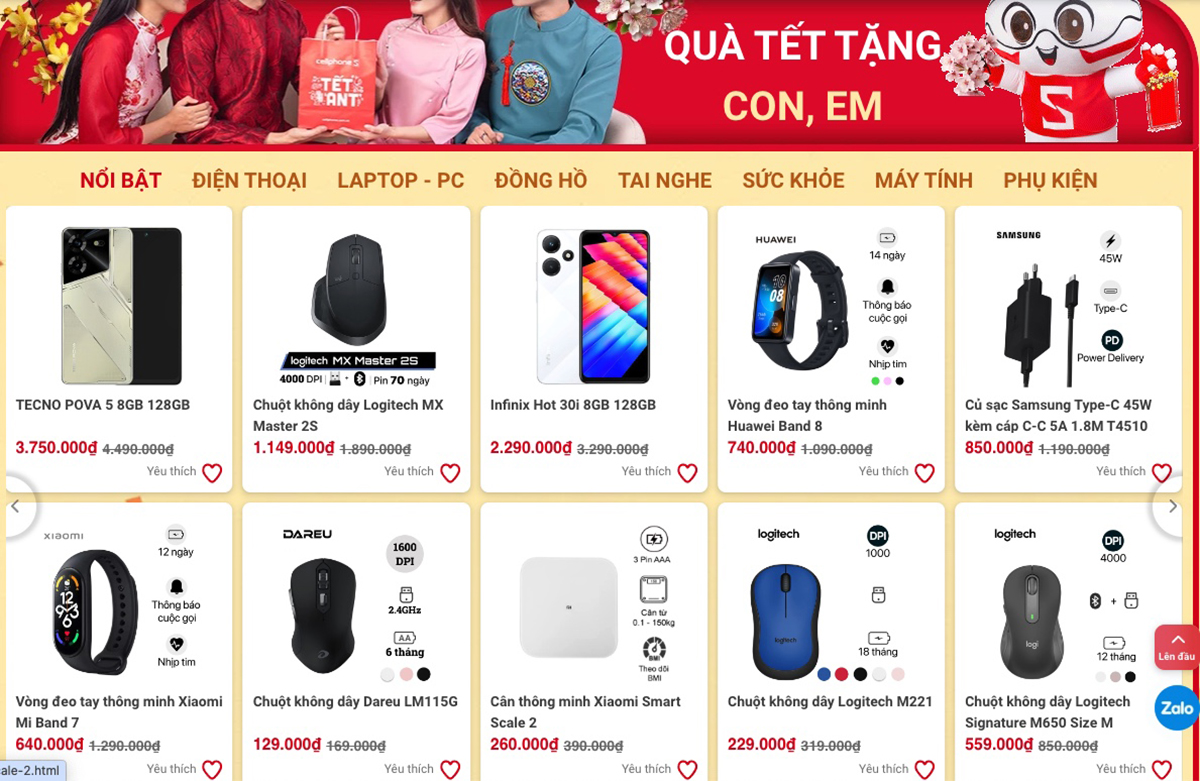The image size is (1200, 781).
Task: Tap the Lên đầu back-to-top button
Action: [x=1177, y=647]
